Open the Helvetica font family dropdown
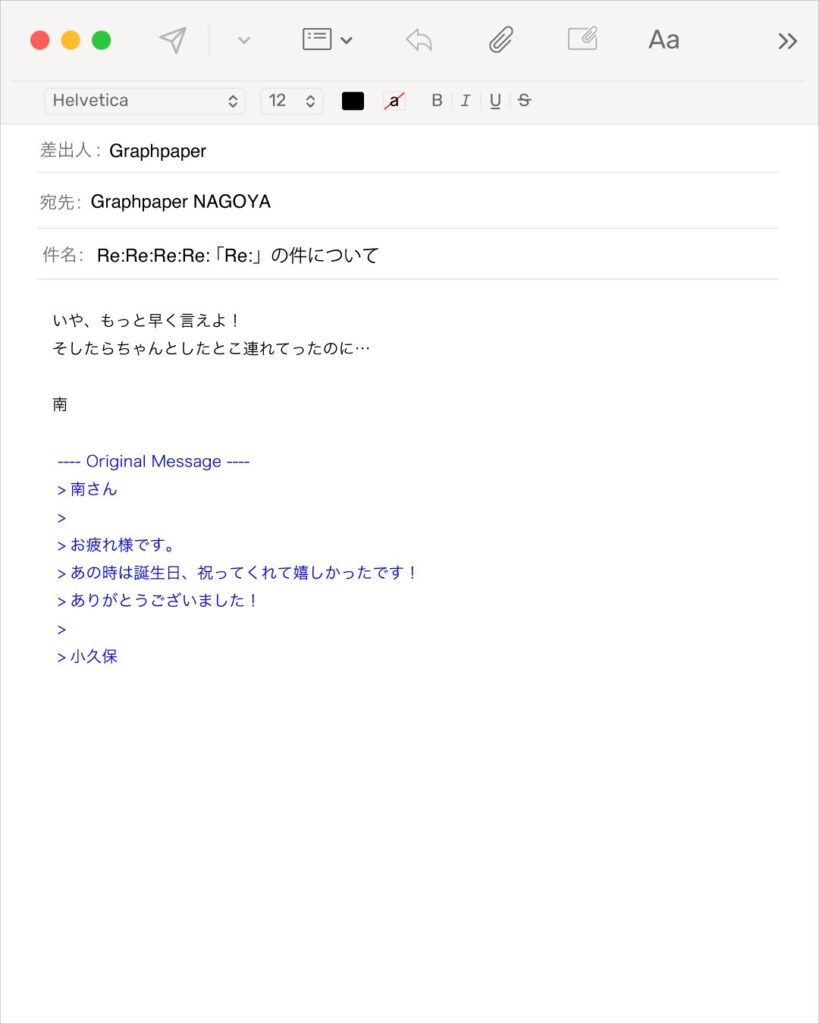The image size is (819, 1024). [x=144, y=100]
